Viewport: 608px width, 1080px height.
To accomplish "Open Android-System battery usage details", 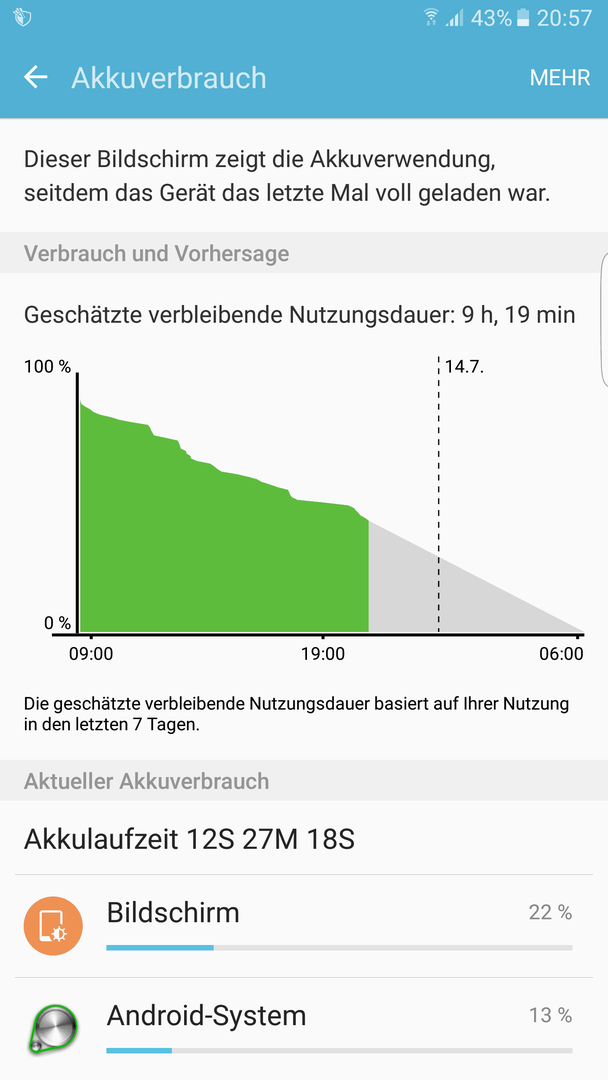I will [x=304, y=1028].
